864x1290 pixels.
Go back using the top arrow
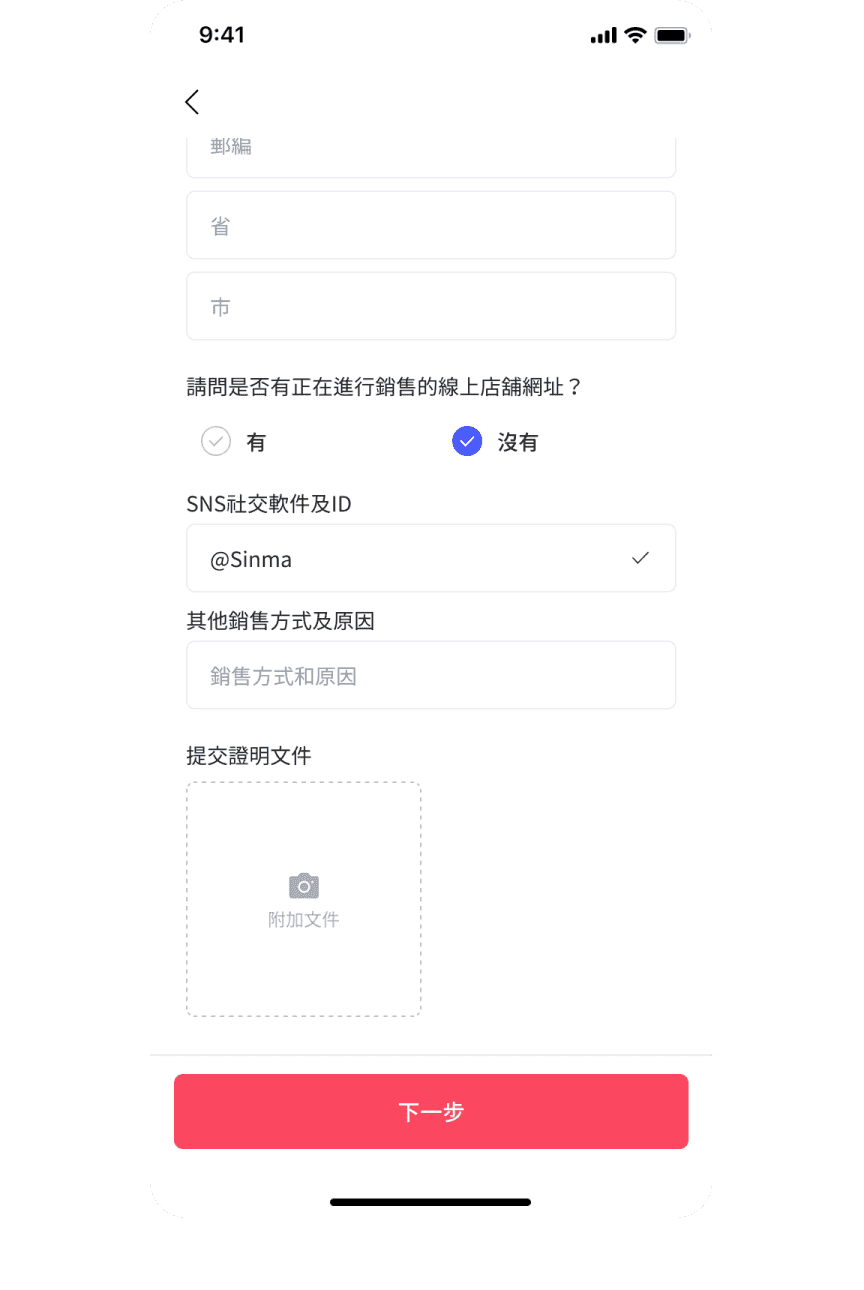[192, 101]
